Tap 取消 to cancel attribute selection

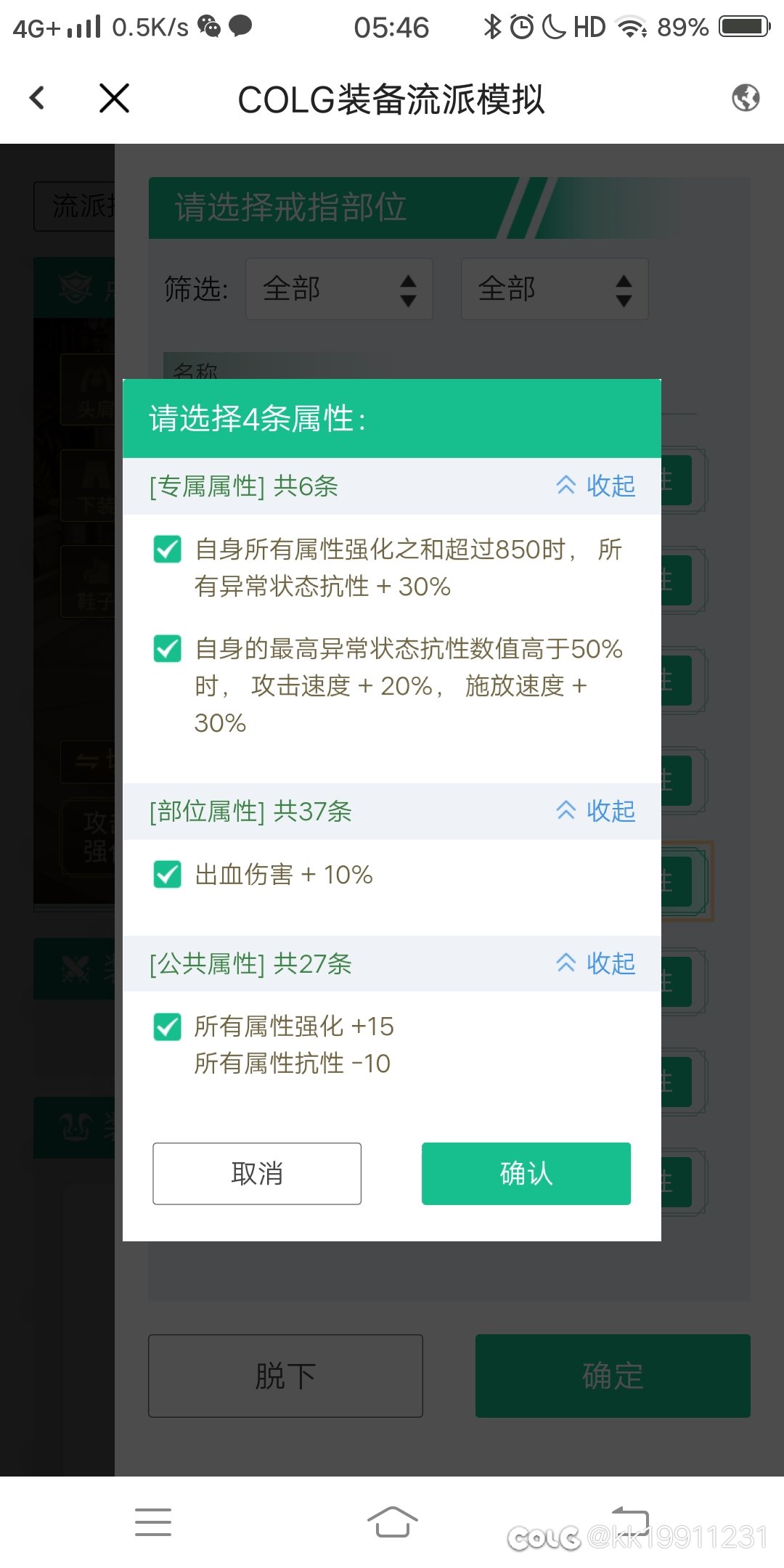pyautogui.click(x=257, y=1174)
